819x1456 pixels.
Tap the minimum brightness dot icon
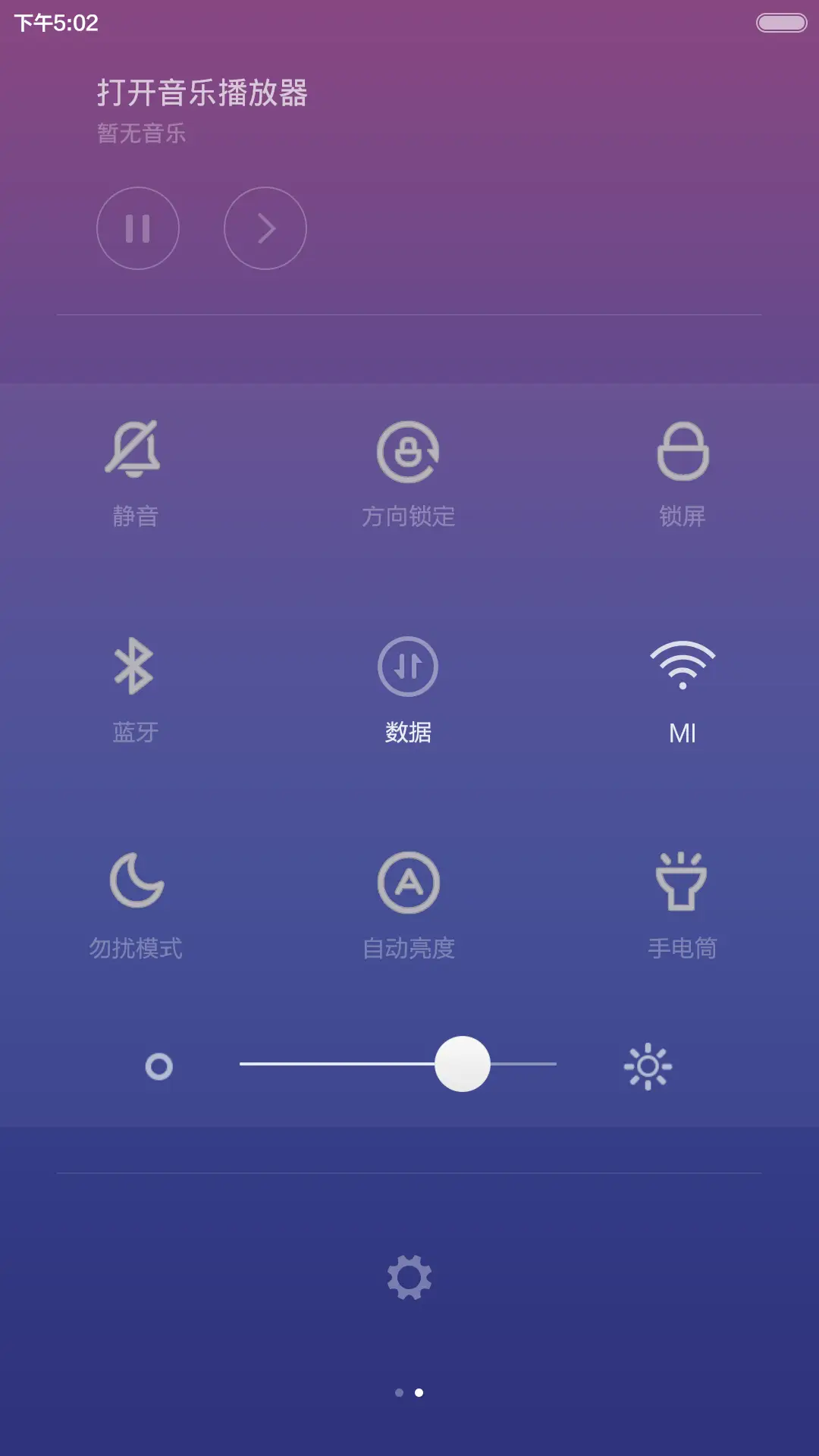[158, 1065]
